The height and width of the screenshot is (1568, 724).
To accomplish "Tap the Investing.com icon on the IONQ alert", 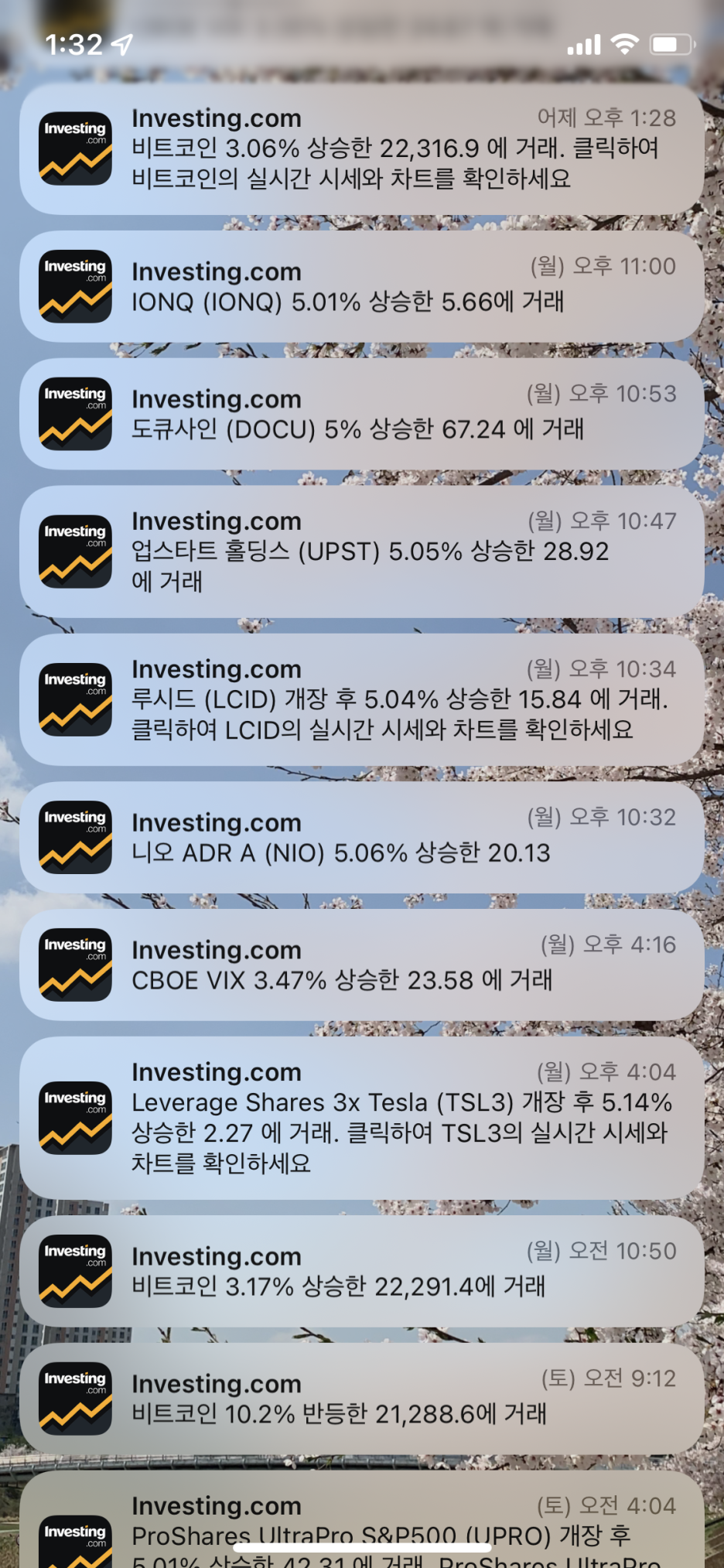I will pyautogui.click(x=75, y=287).
